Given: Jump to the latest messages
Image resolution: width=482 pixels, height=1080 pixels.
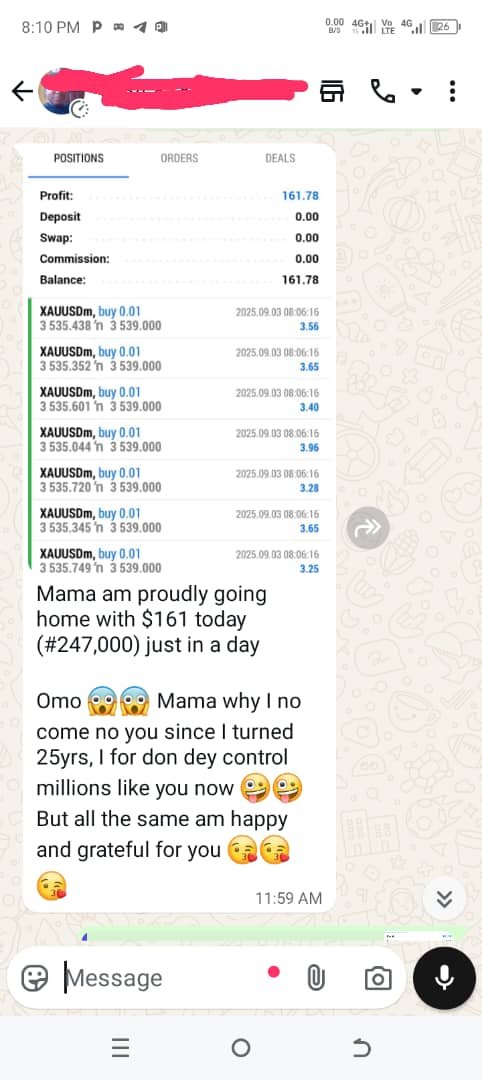Looking at the screenshot, I should click(445, 898).
